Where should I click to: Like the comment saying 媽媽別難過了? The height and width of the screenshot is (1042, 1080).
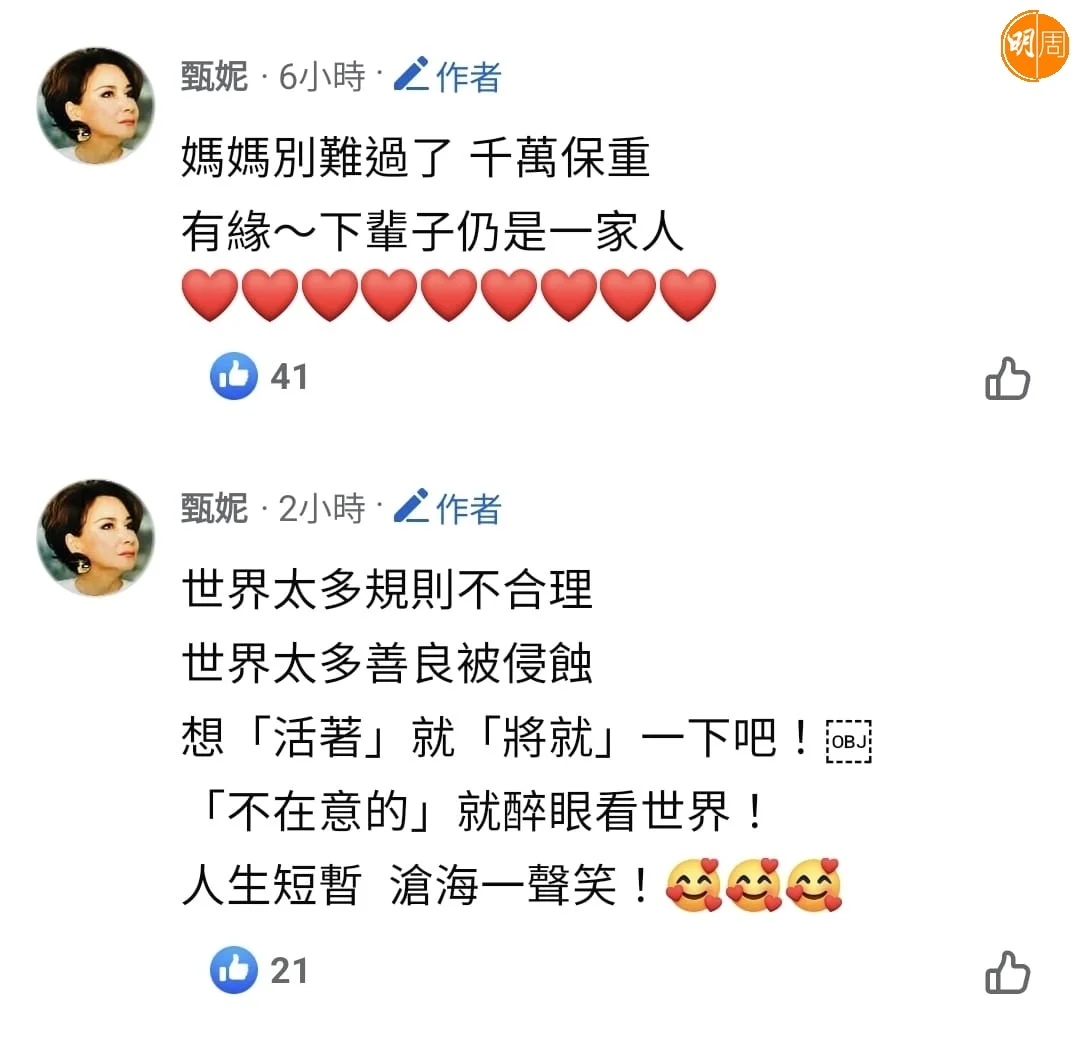tap(1007, 379)
